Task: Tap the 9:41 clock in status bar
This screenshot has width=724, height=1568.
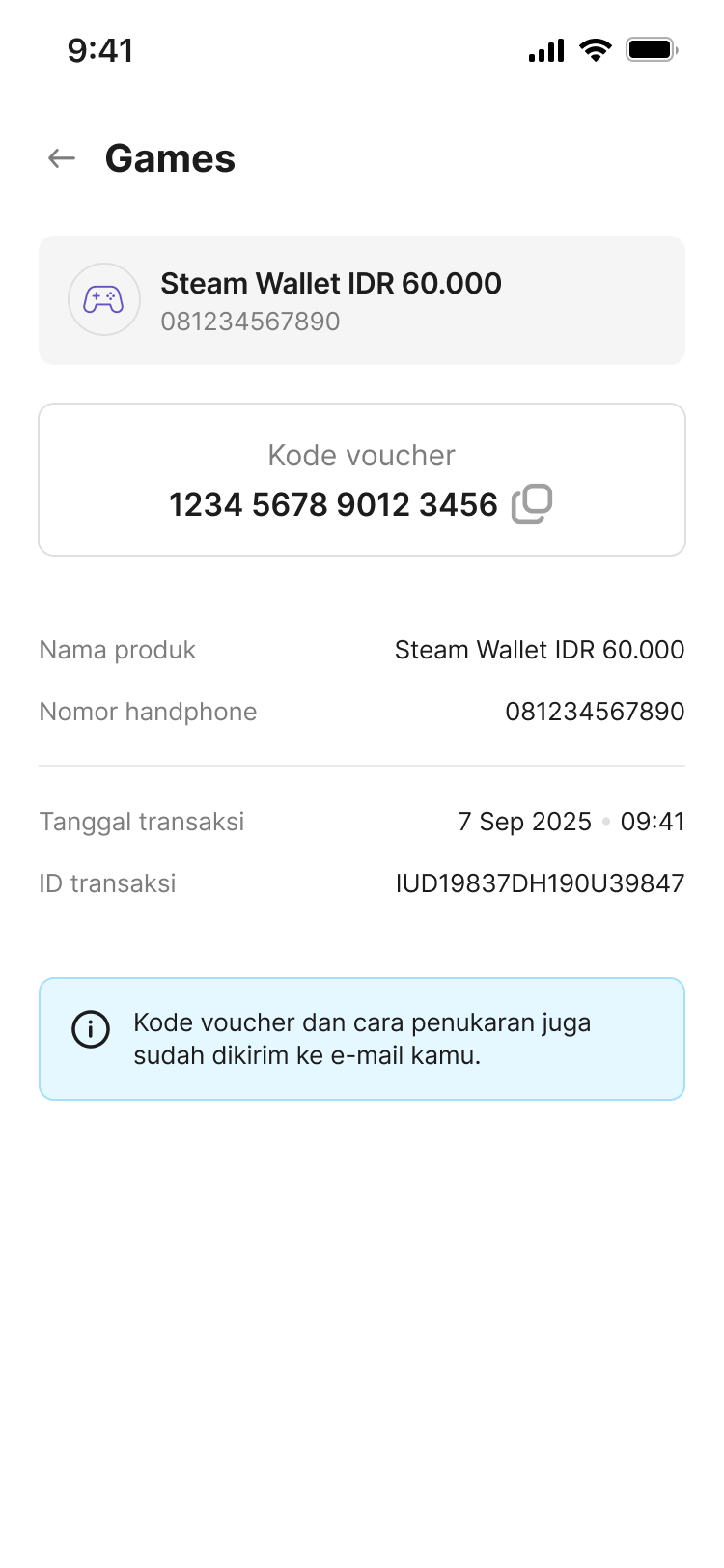Action: point(103,49)
